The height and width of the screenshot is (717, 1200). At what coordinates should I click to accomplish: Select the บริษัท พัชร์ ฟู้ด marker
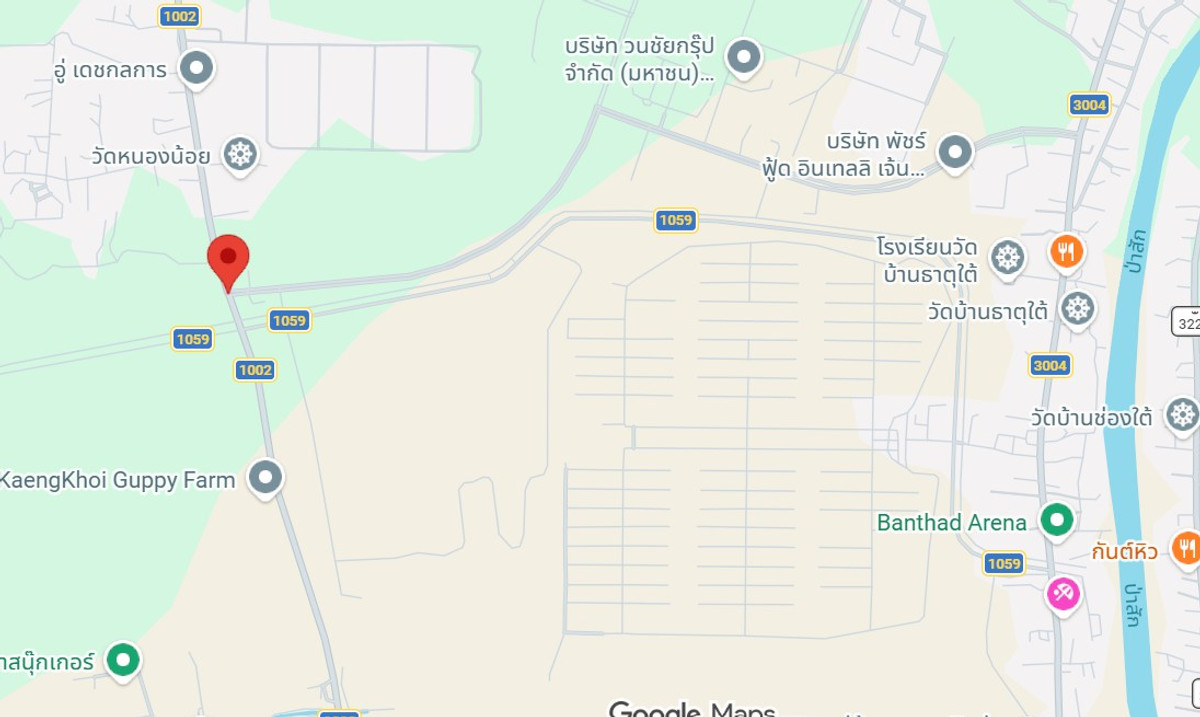(955, 152)
